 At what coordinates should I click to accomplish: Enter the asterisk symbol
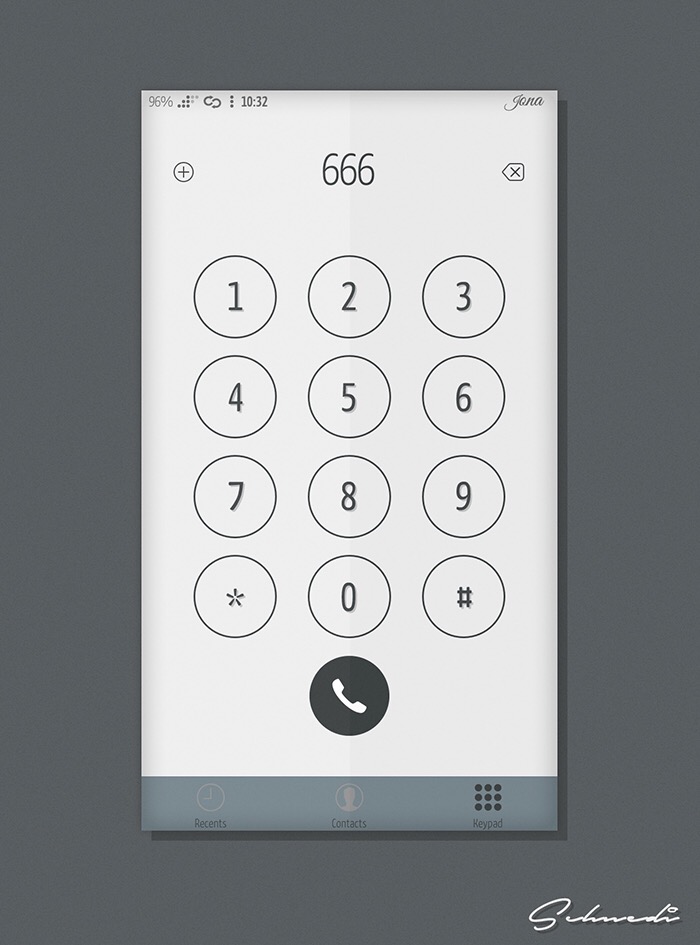click(x=235, y=597)
